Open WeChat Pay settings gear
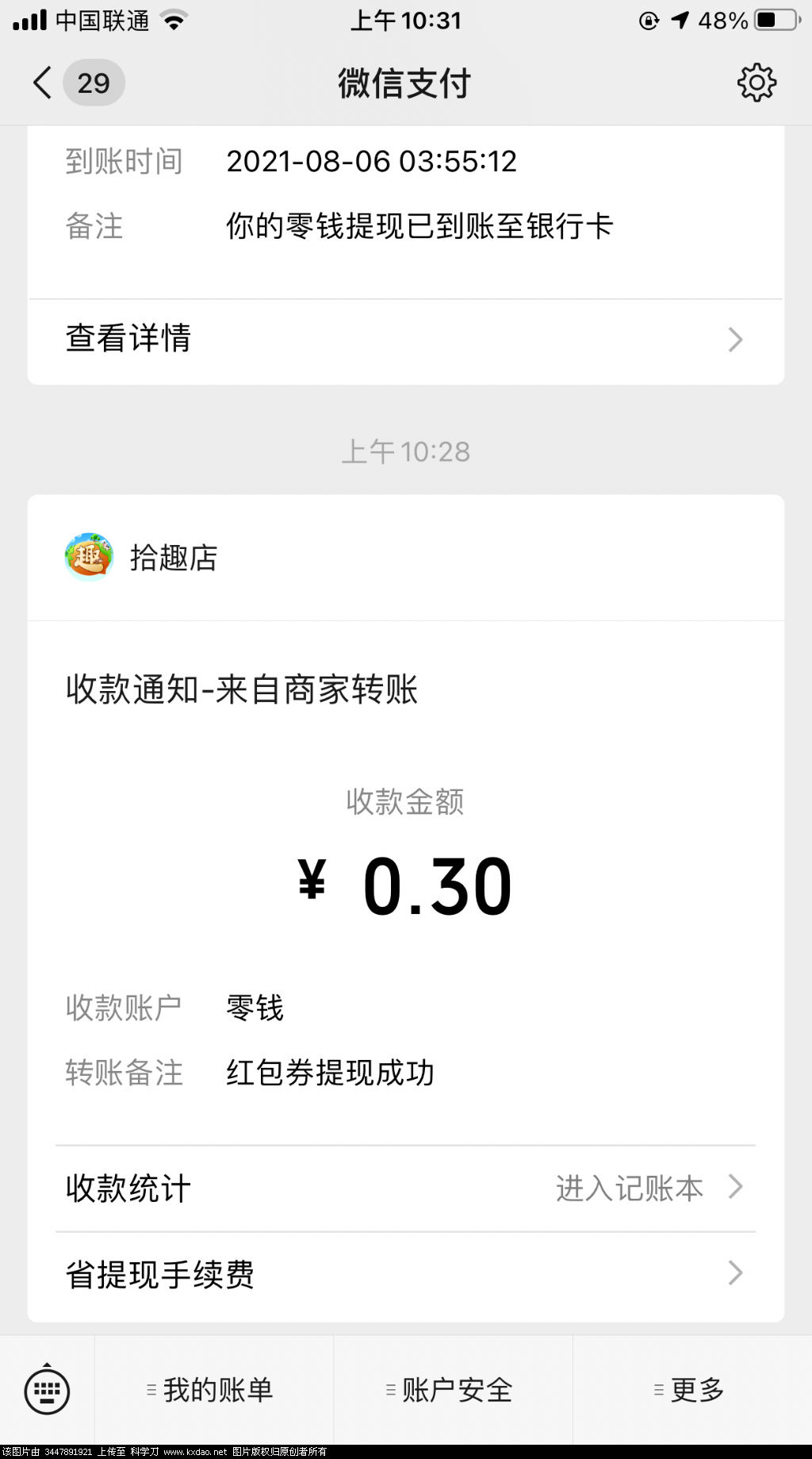The height and width of the screenshot is (1459, 812). click(756, 83)
